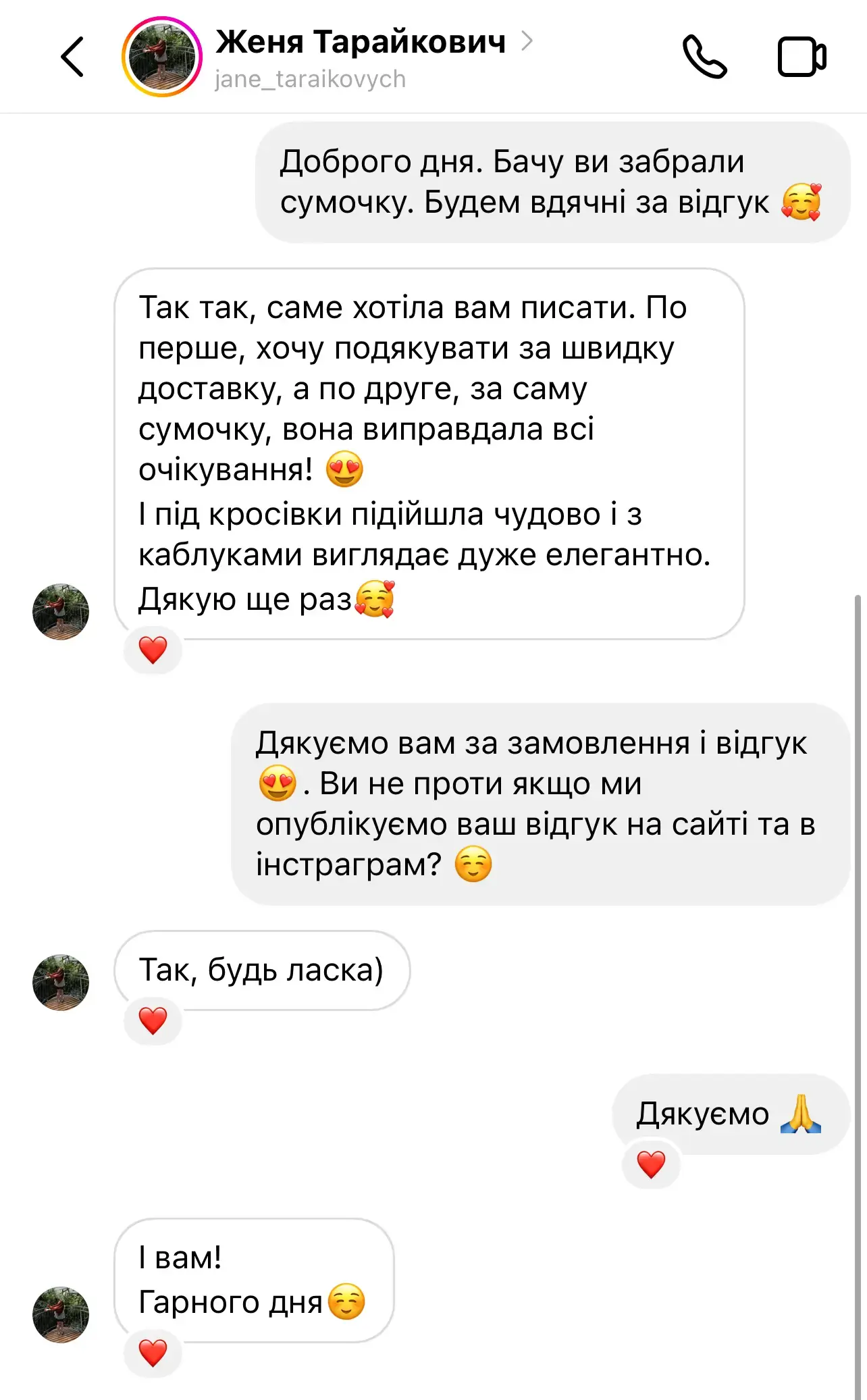Viewport: 867px width, 1400px height.
Task: Open Женя Тарайкович's story from header avatar
Action: pyautogui.click(x=162, y=57)
